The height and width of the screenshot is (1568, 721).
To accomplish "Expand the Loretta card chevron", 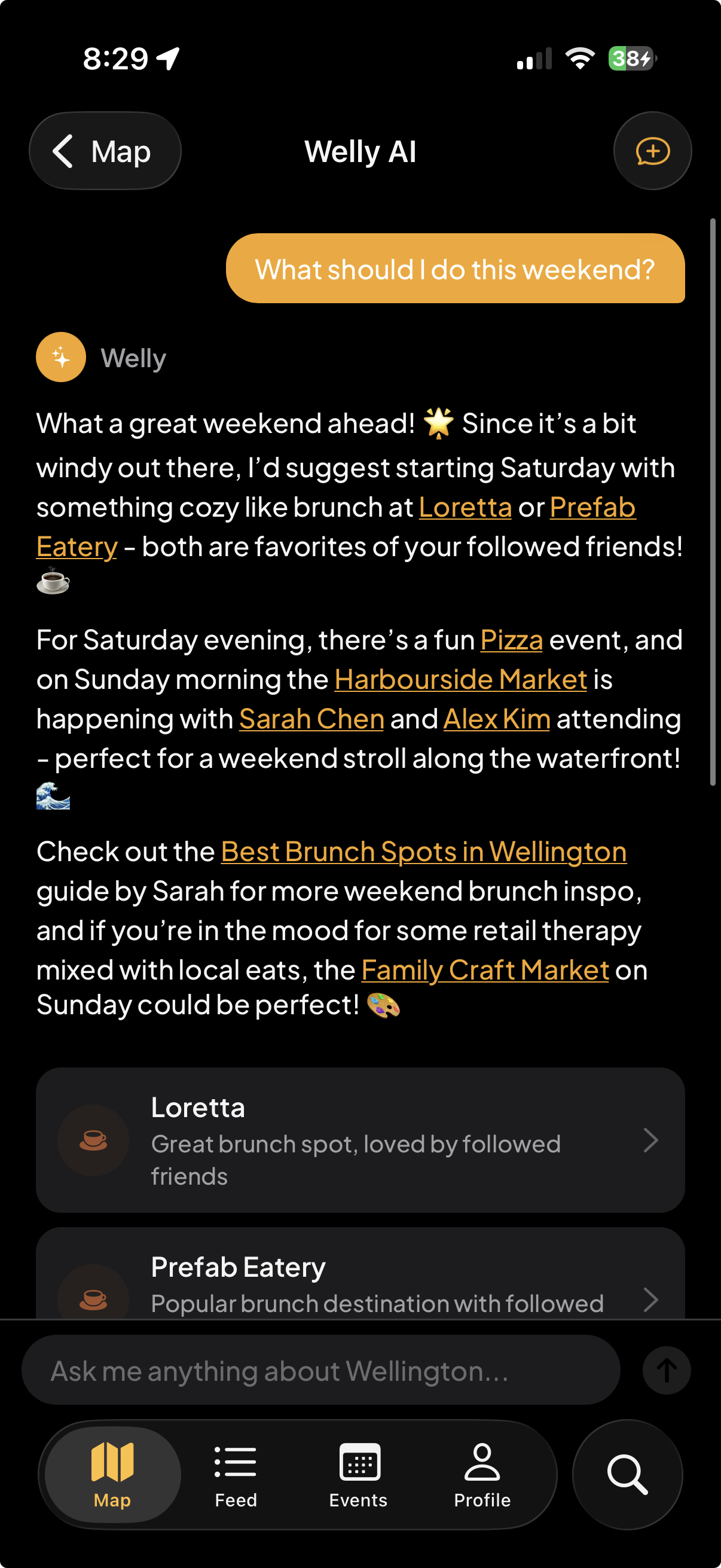I will coord(652,1140).
